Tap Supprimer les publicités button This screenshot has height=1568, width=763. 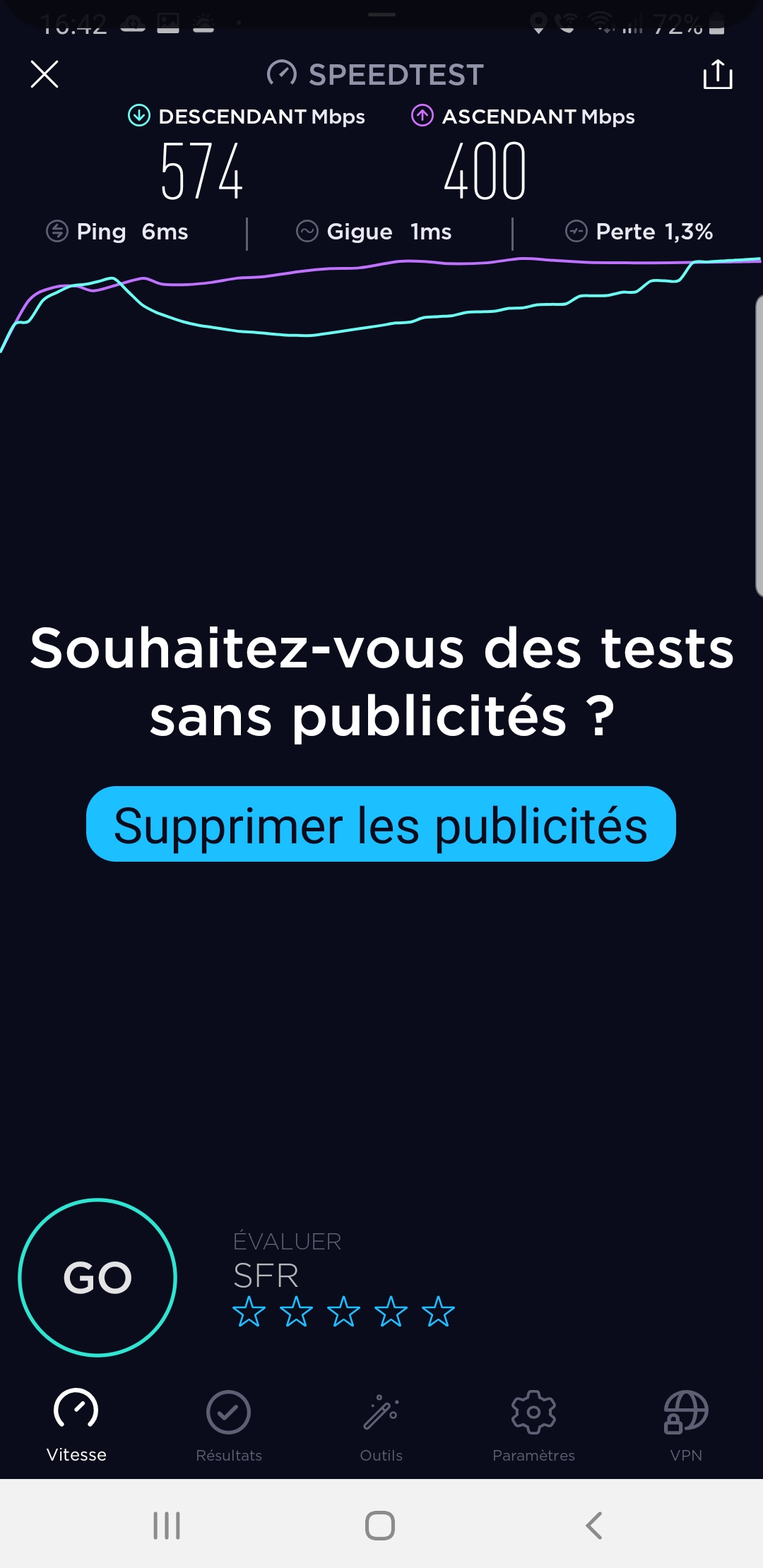(x=381, y=824)
